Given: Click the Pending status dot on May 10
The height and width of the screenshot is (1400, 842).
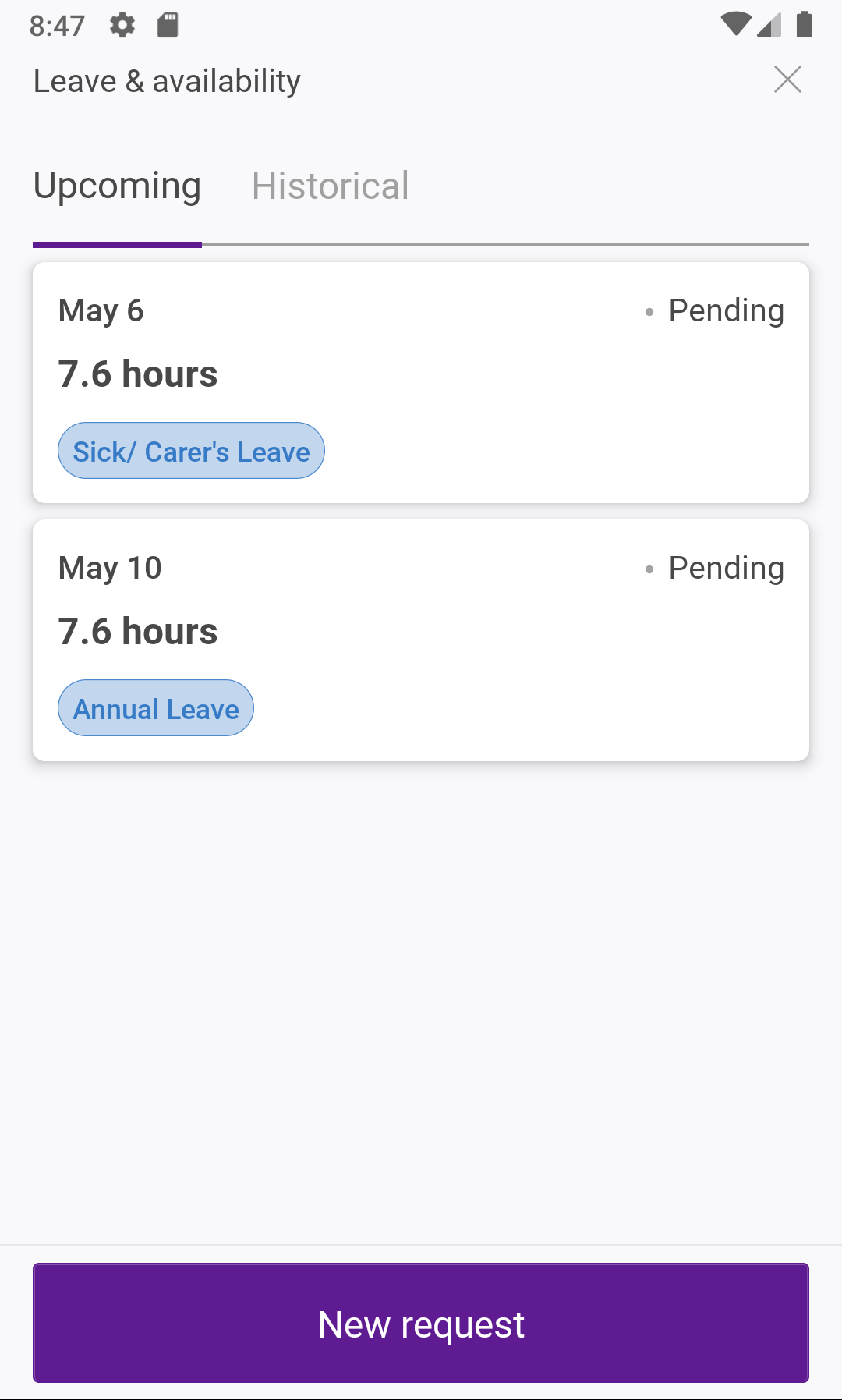Looking at the screenshot, I should [x=649, y=569].
